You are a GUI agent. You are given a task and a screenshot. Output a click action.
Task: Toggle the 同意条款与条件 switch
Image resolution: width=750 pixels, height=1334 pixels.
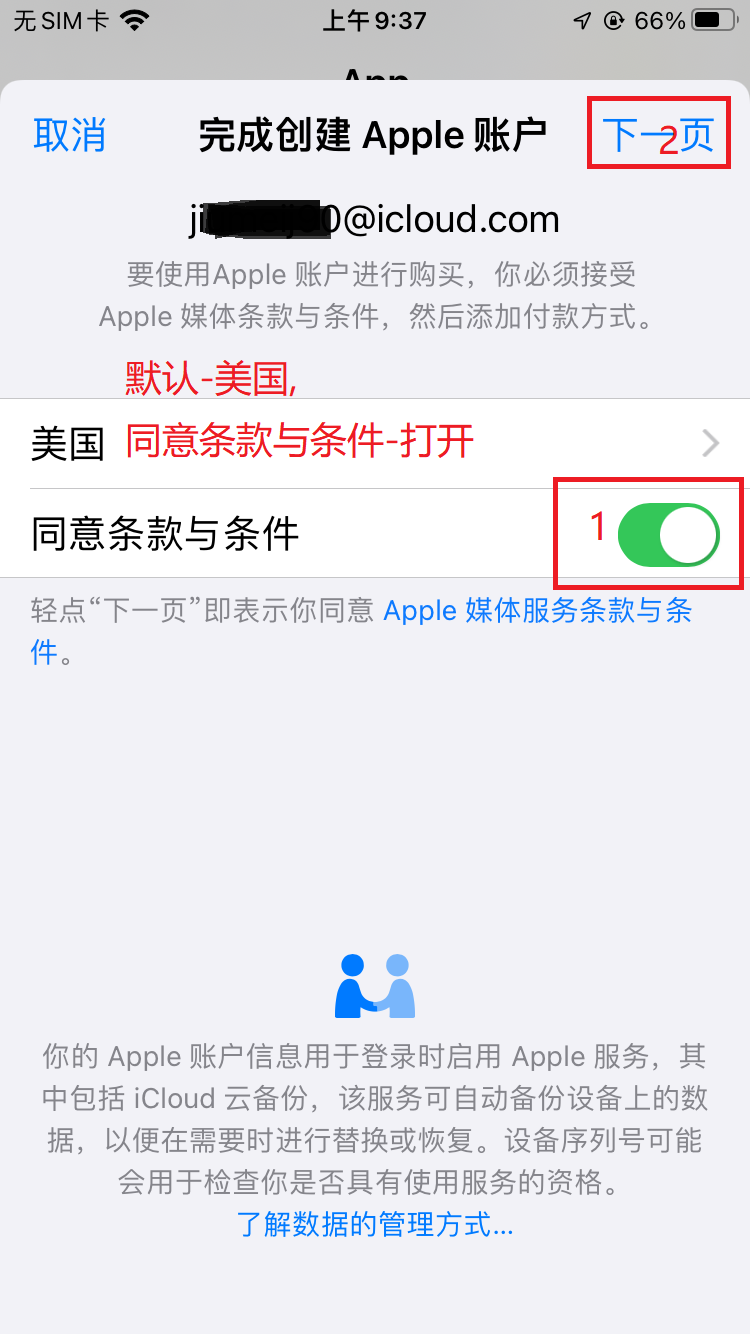668,534
